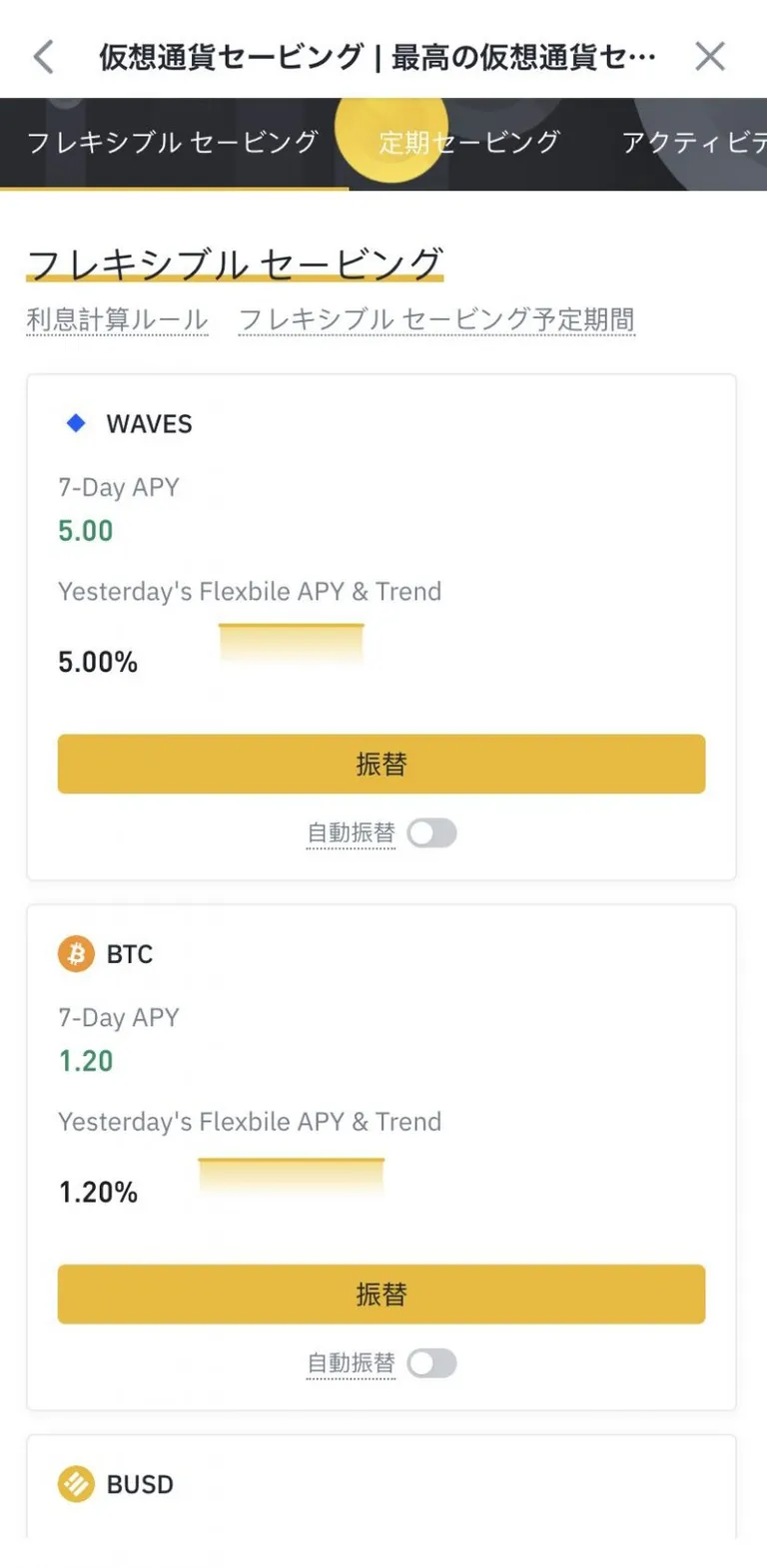Open the アクティビティ tab
The width and height of the screenshot is (767, 1568).
coord(694,143)
